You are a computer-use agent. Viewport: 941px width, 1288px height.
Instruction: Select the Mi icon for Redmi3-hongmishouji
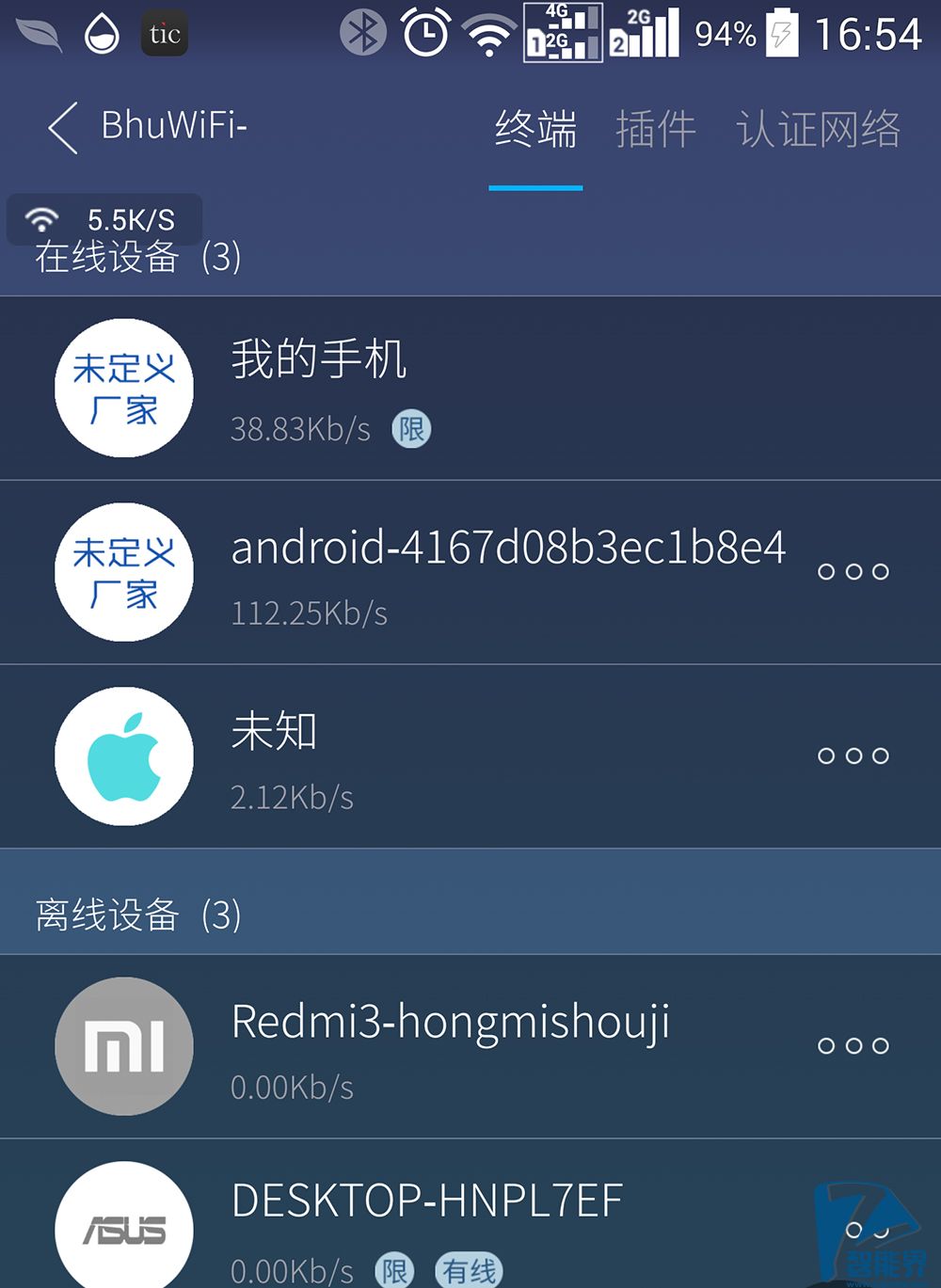(123, 1045)
